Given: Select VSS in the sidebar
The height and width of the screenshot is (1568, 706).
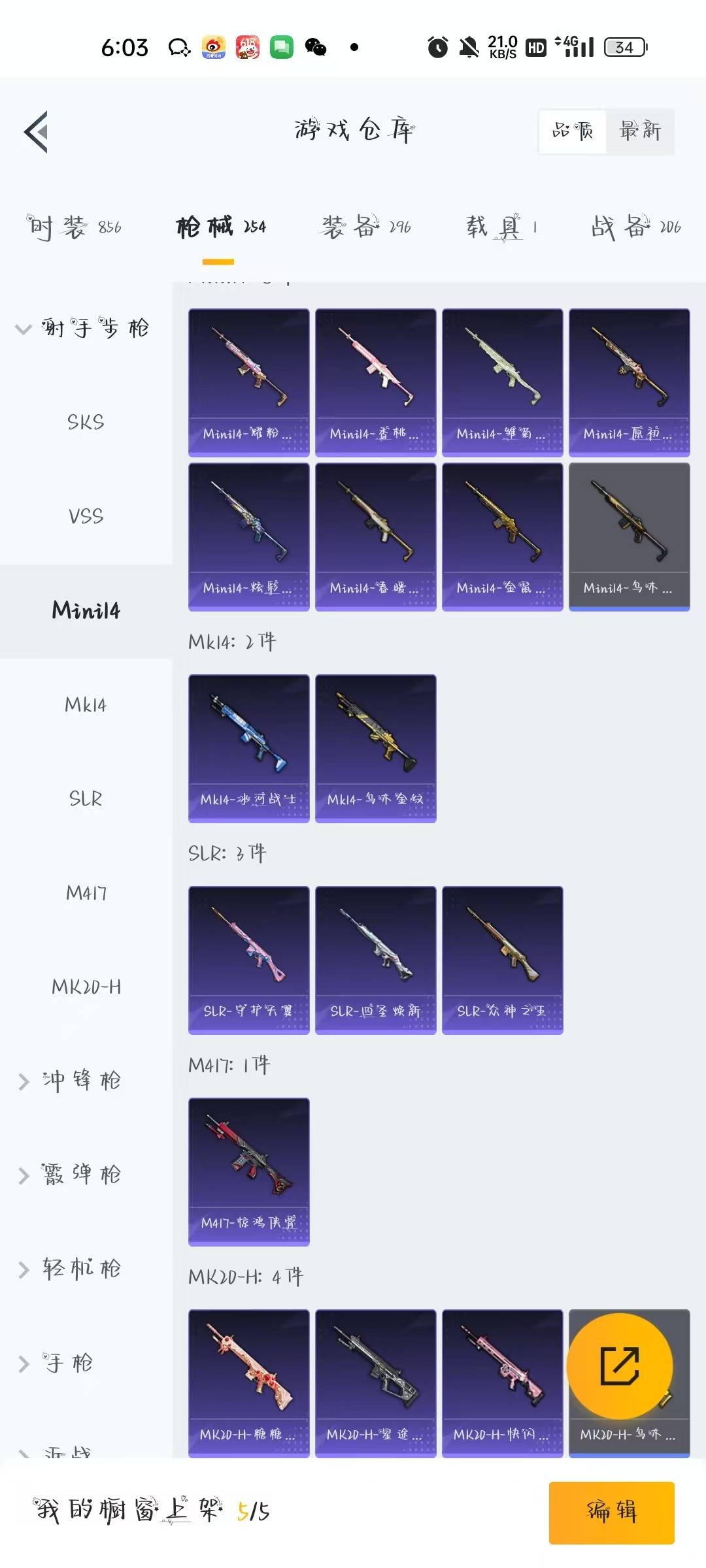Looking at the screenshot, I should [86, 516].
